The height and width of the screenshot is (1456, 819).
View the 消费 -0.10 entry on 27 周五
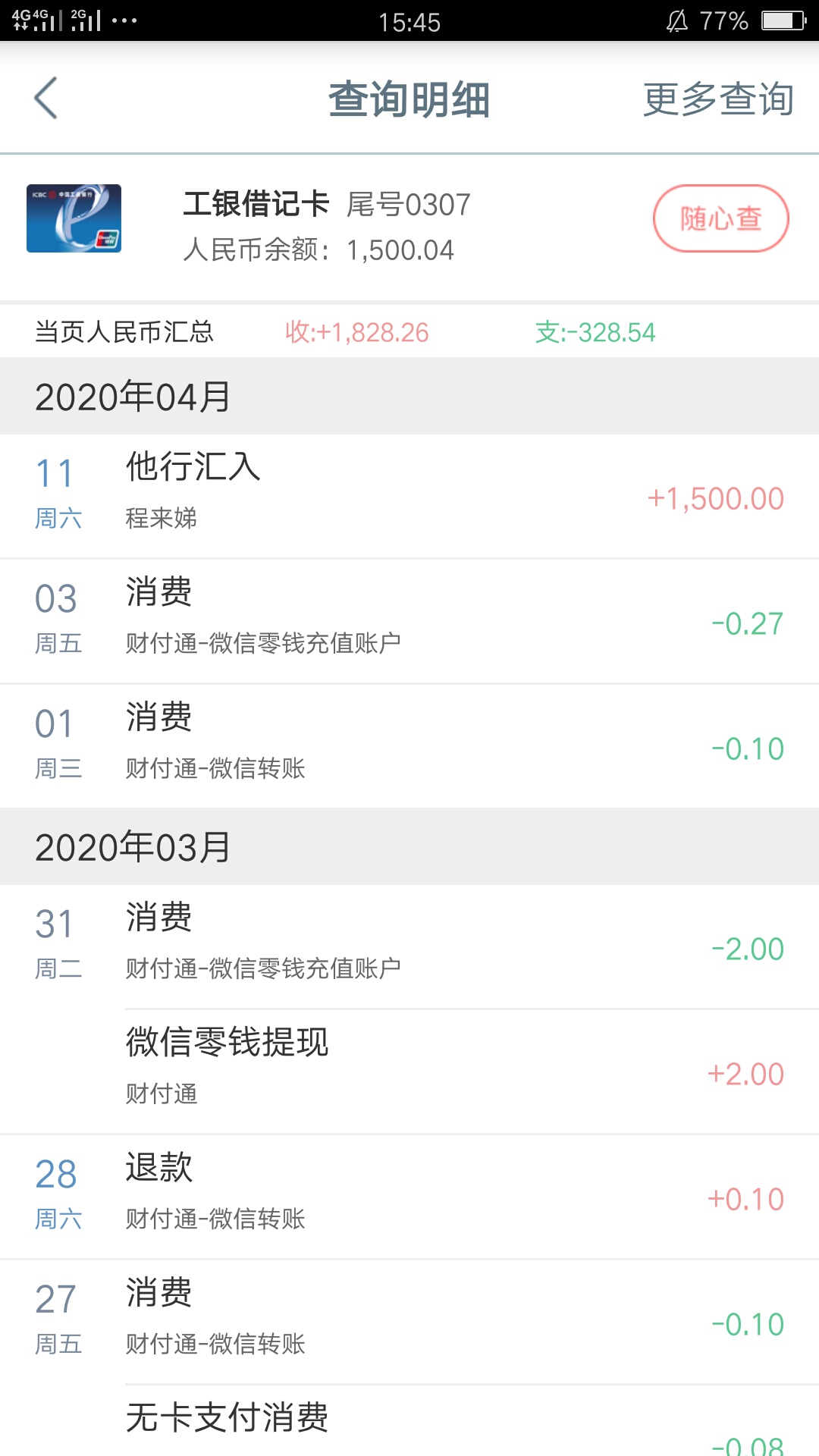409,1323
